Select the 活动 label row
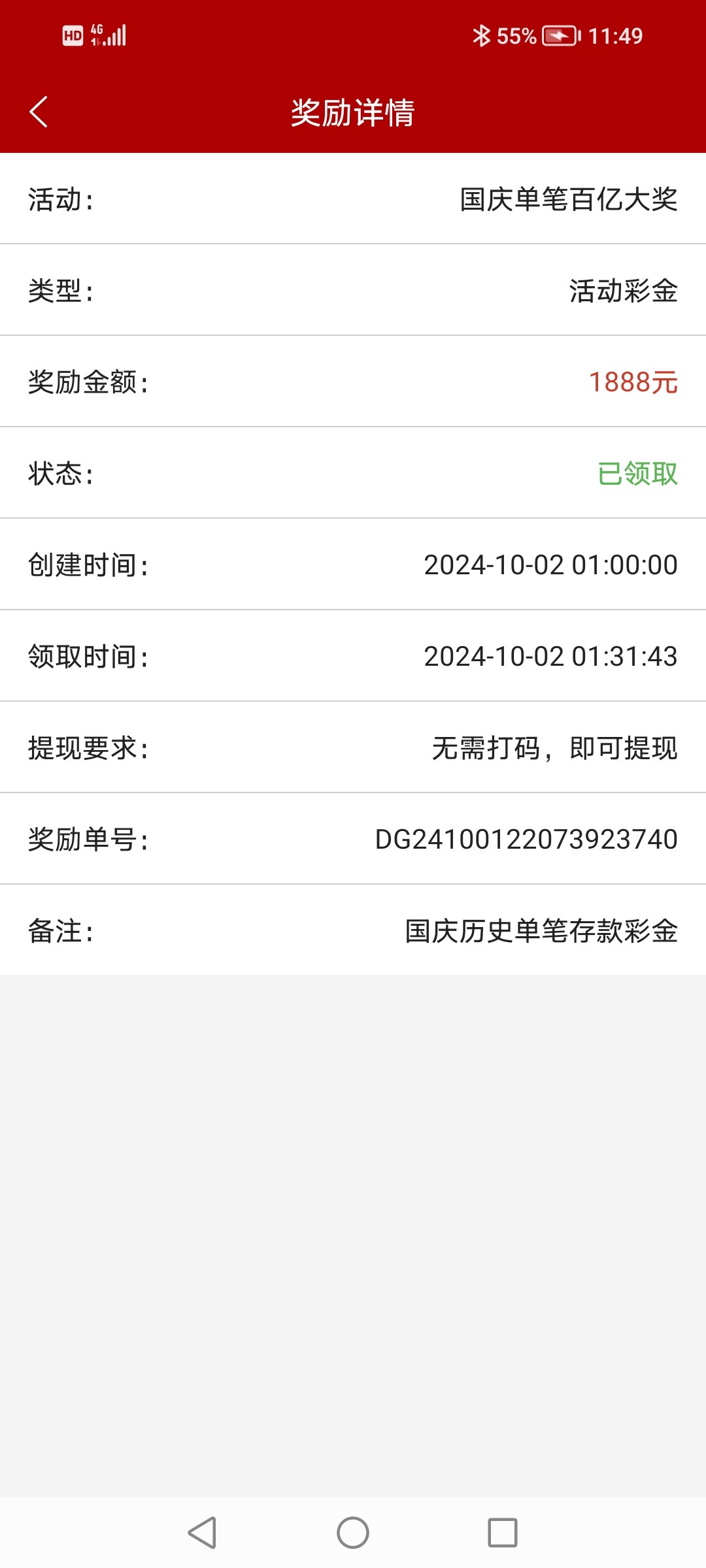This screenshot has width=706, height=1568. click(x=62, y=198)
